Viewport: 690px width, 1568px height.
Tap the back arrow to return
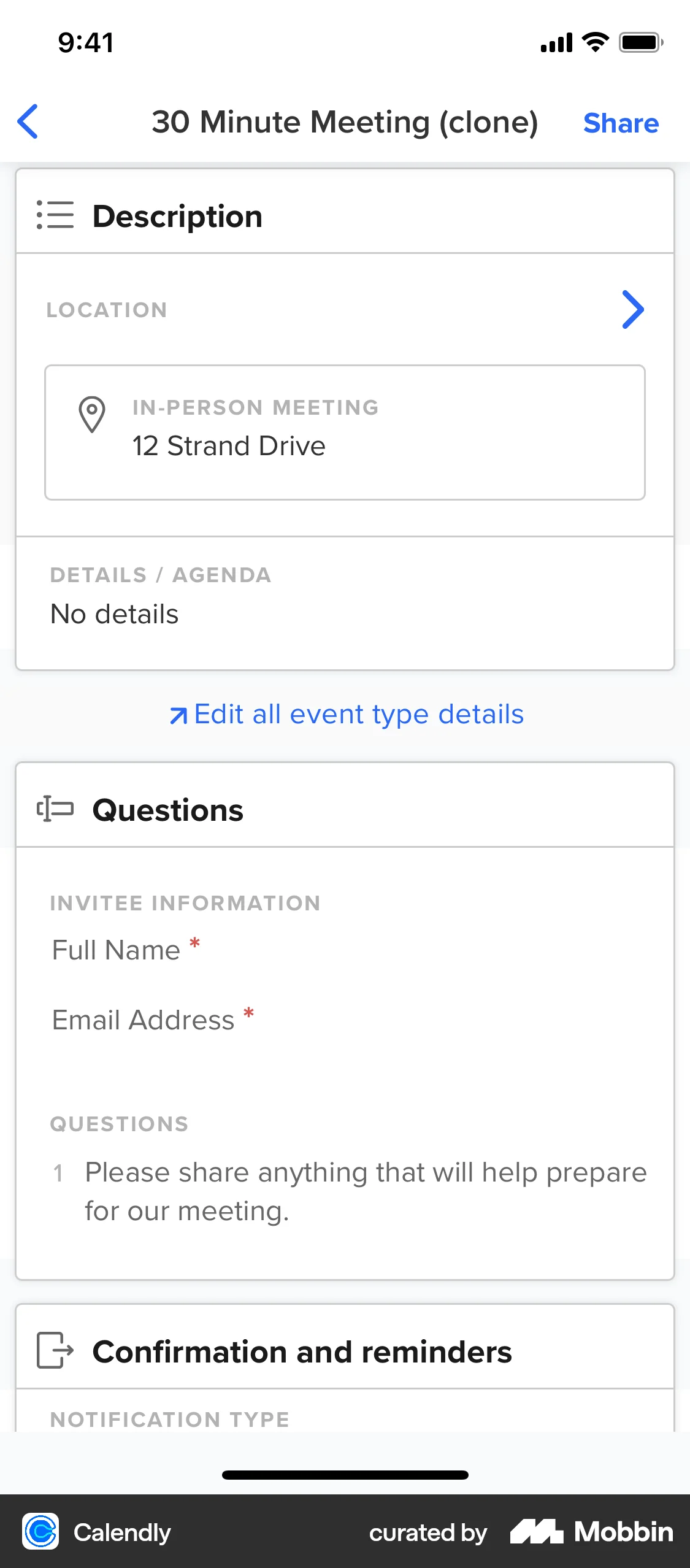tap(28, 122)
